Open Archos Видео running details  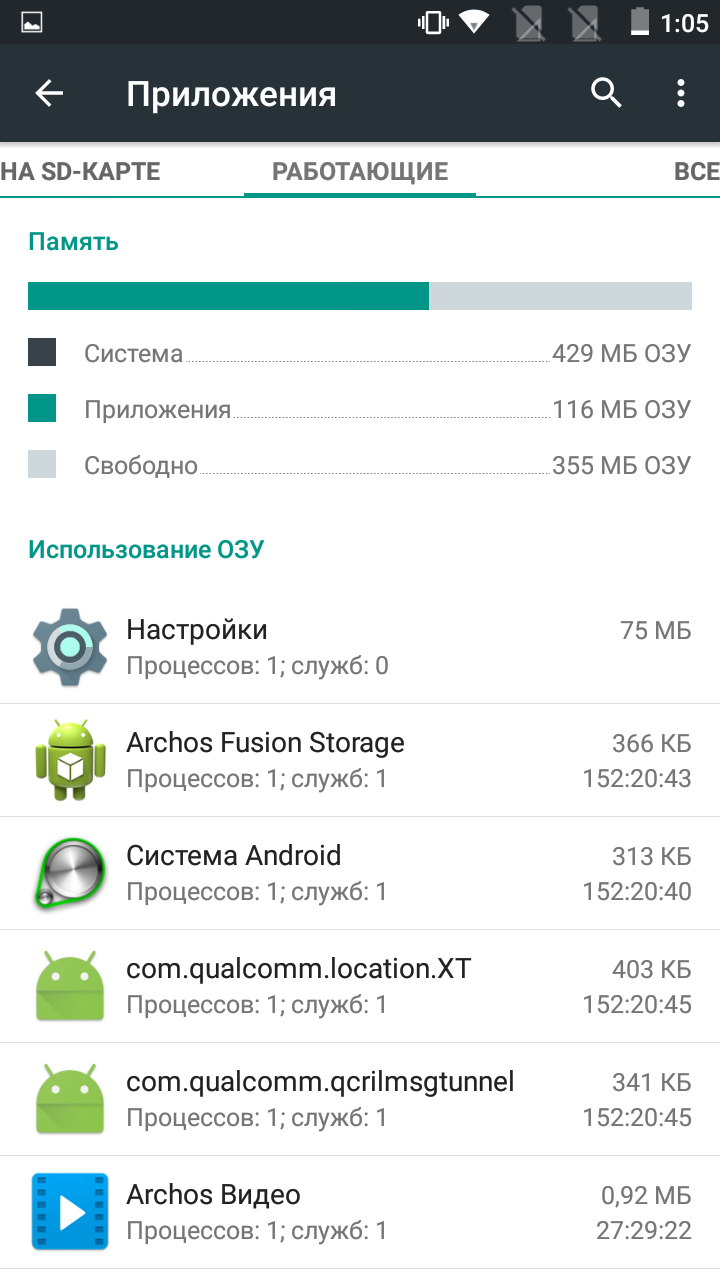[x=360, y=1212]
